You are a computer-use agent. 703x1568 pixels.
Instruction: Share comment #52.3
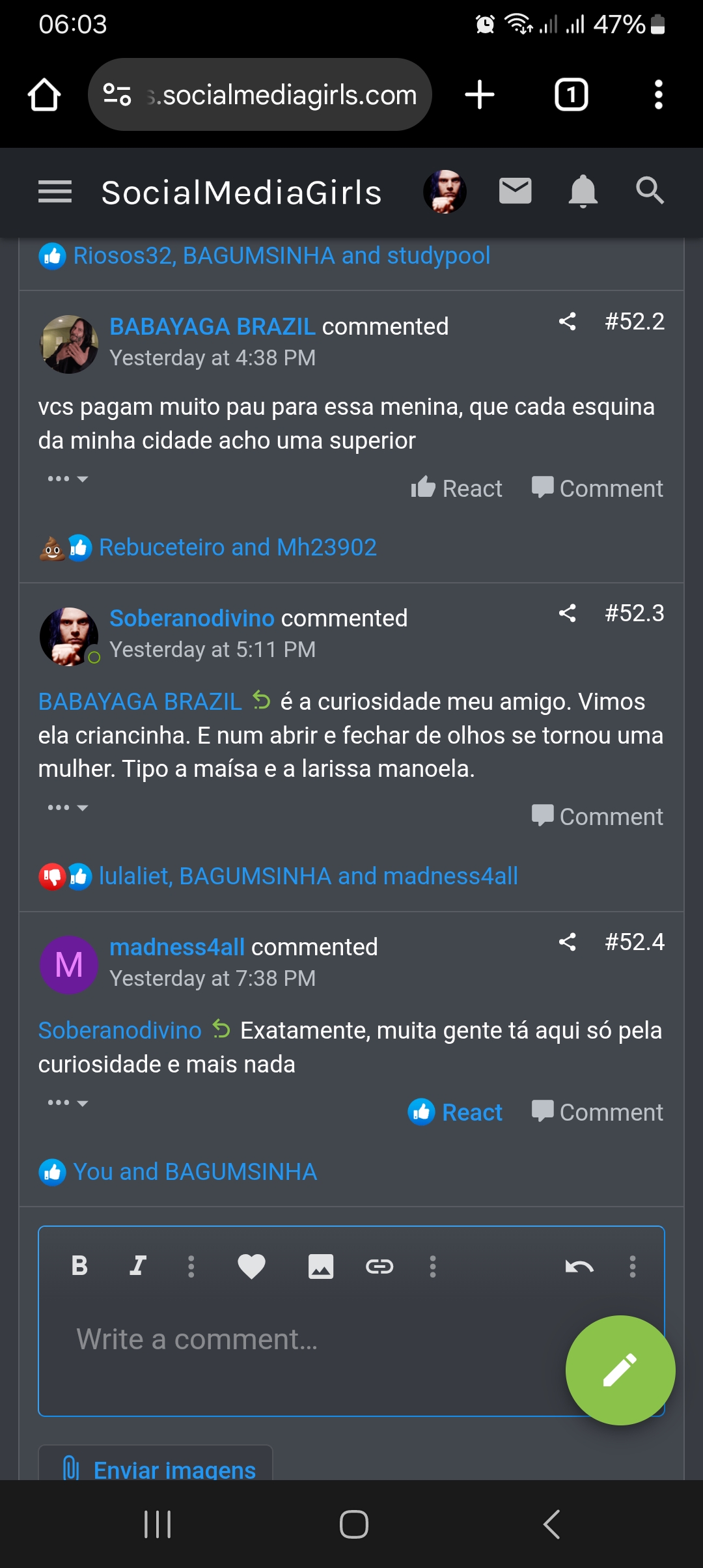(x=567, y=613)
